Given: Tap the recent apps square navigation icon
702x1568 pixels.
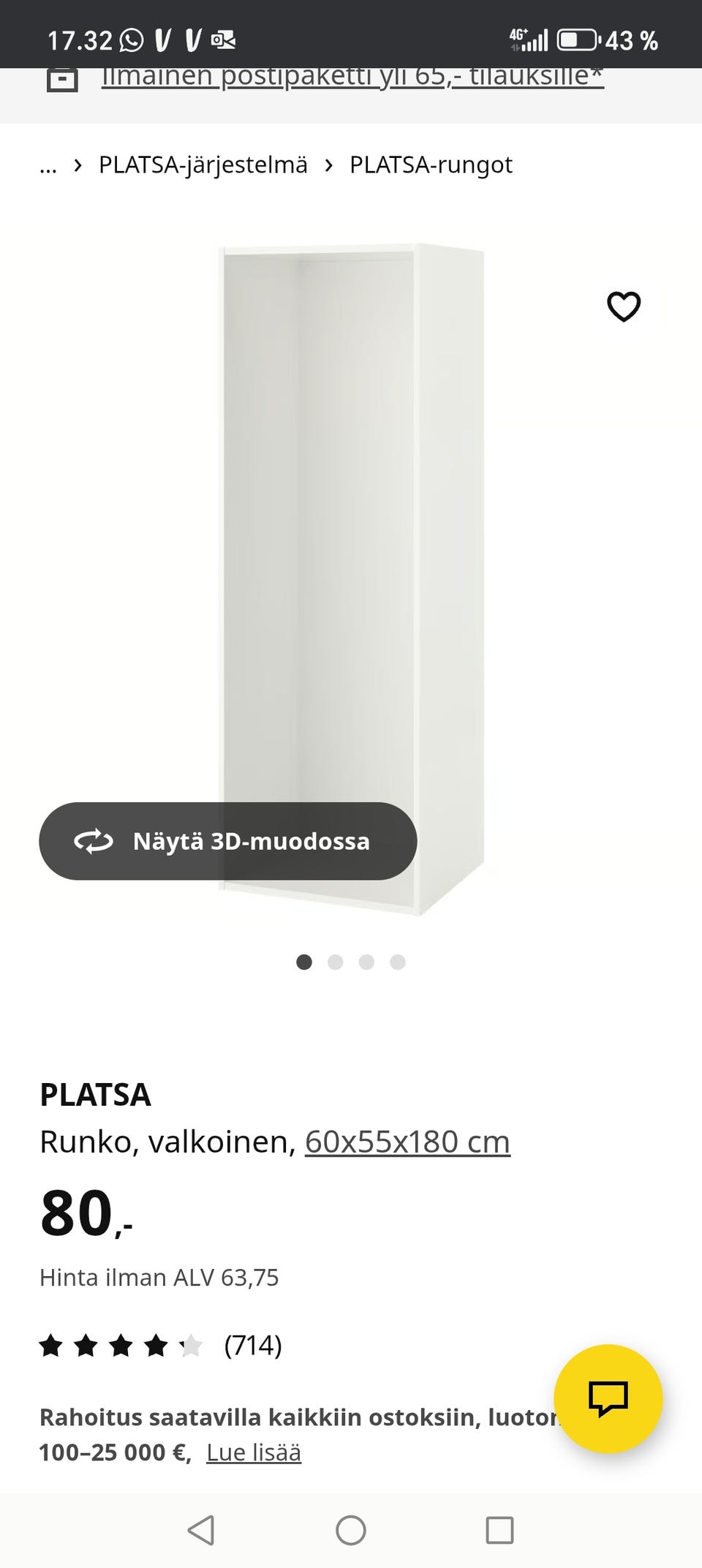Looking at the screenshot, I should pyautogui.click(x=499, y=1530).
